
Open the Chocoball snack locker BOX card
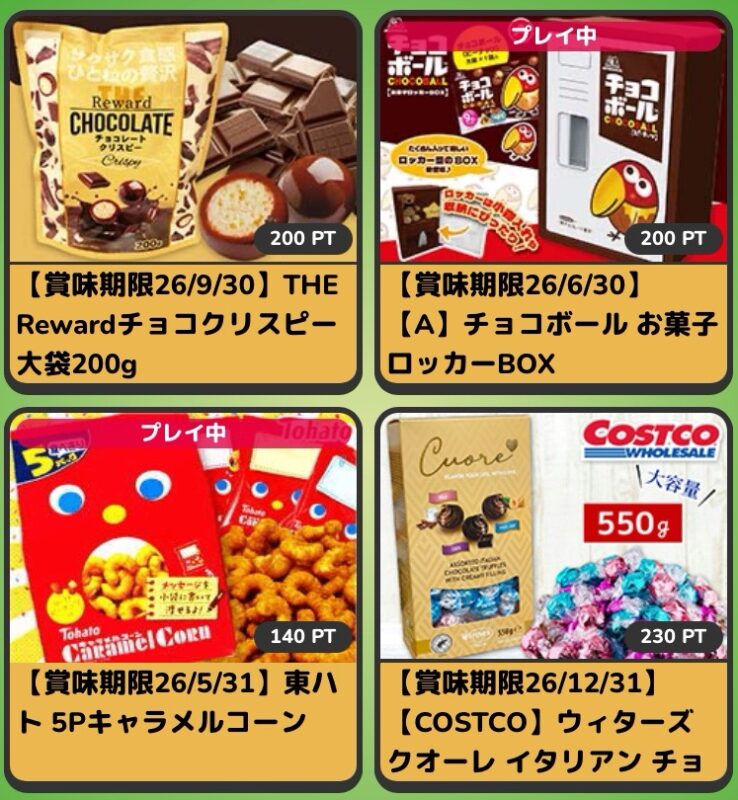[x=553, y=200]
